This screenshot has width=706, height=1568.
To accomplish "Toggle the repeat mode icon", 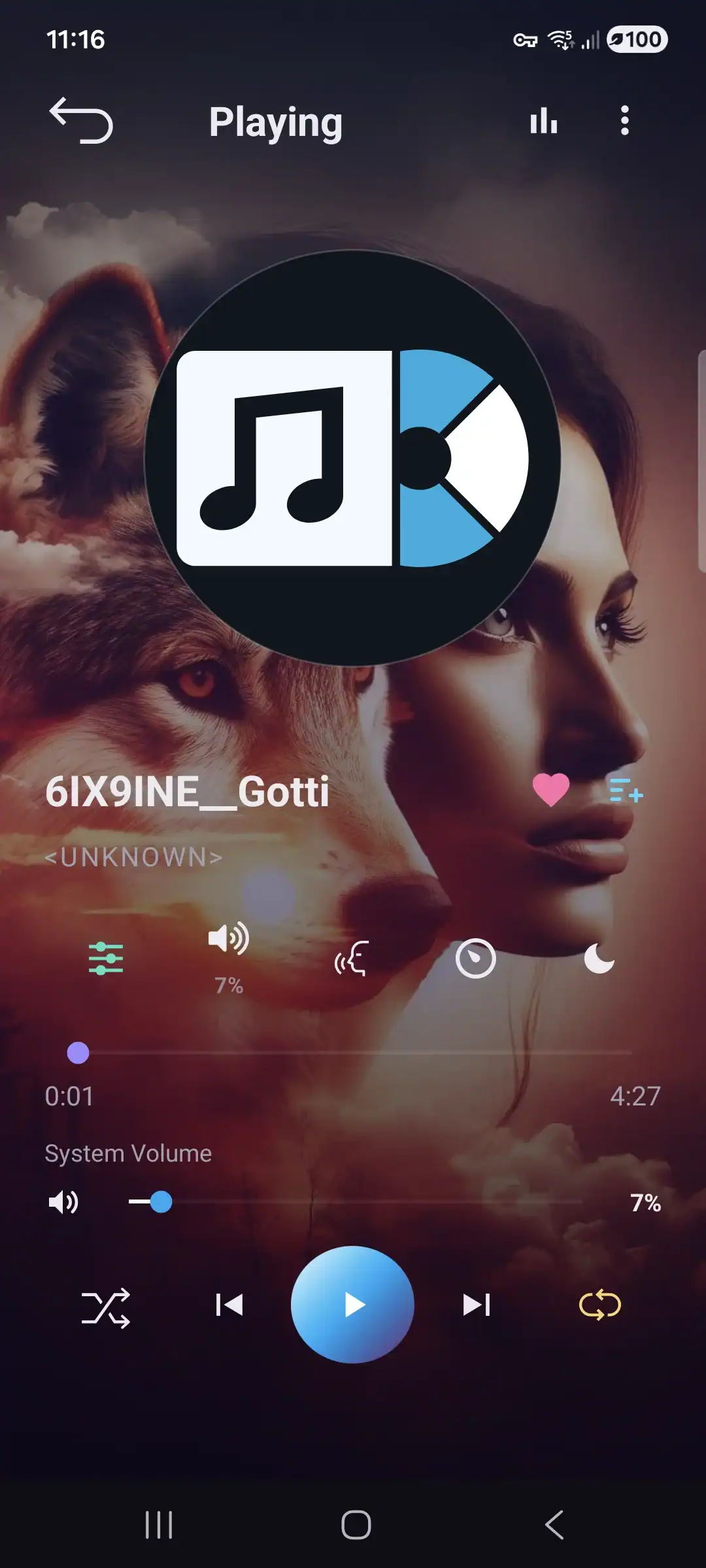I will pyautogui.click(x=601, y=1305).
